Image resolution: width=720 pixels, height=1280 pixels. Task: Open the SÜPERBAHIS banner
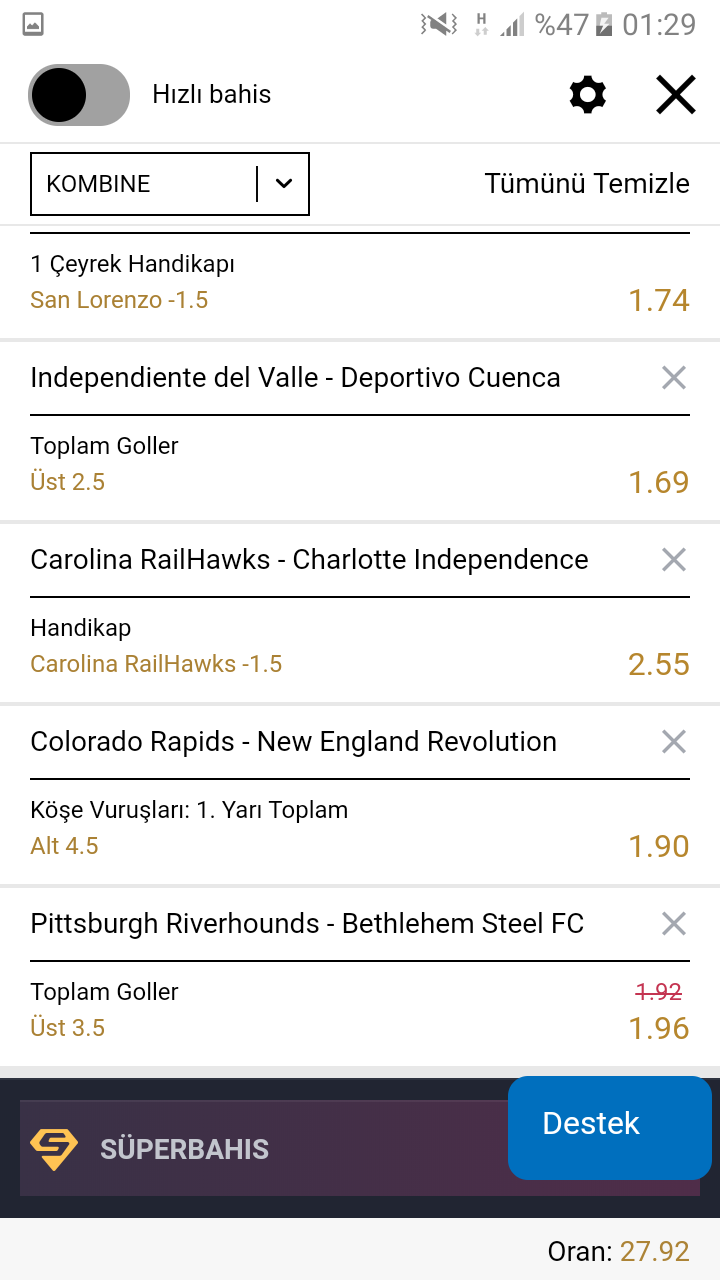[x=264, y=1148]
